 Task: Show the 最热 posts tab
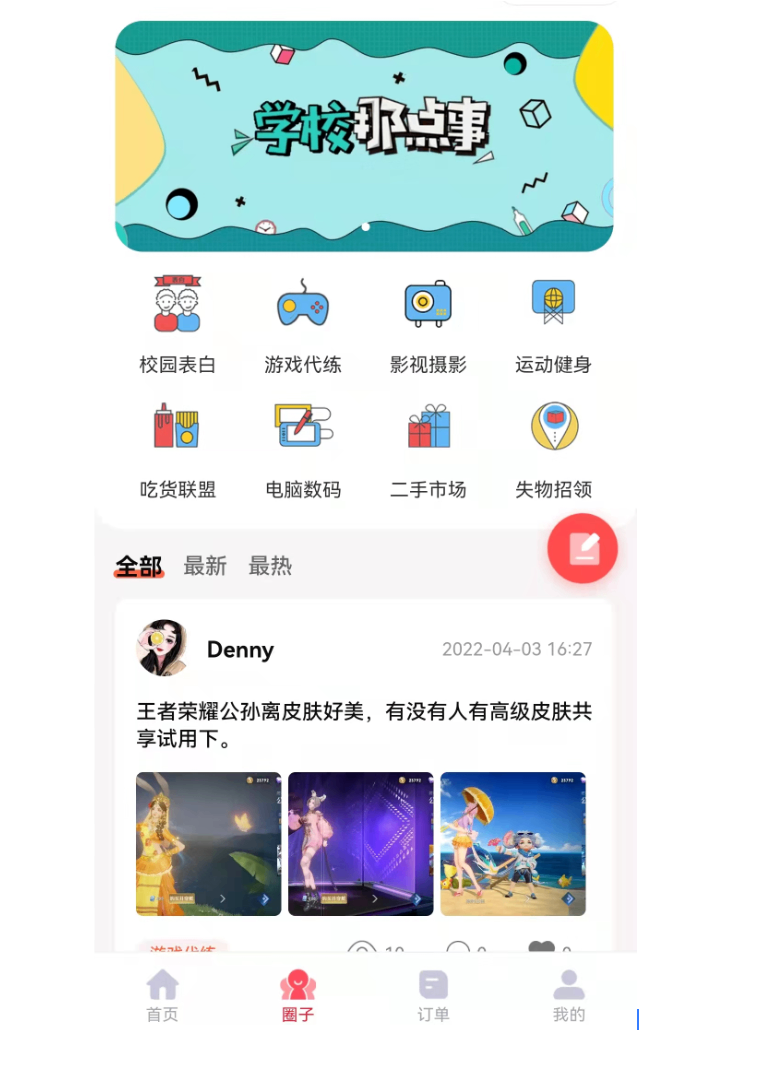click(270, 566)
